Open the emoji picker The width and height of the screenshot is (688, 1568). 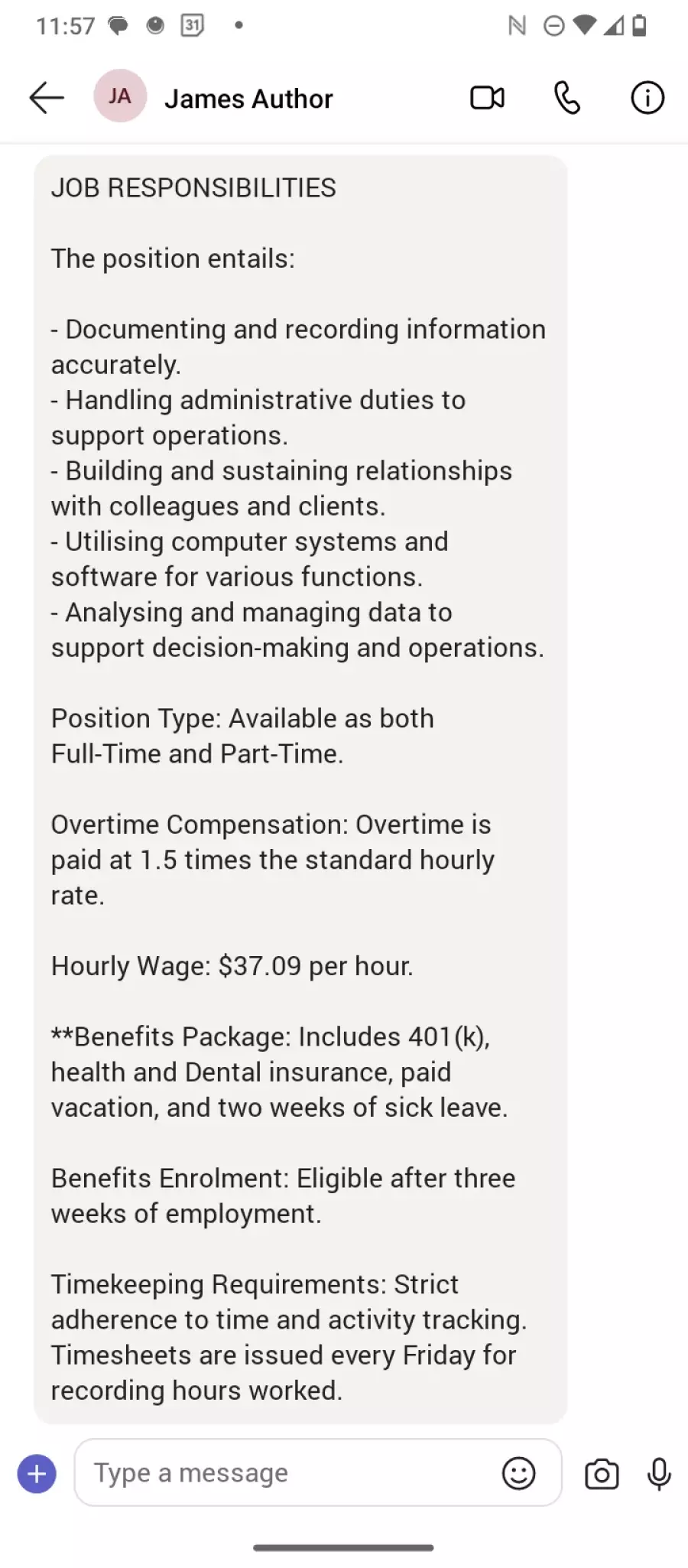[518, 1473]
